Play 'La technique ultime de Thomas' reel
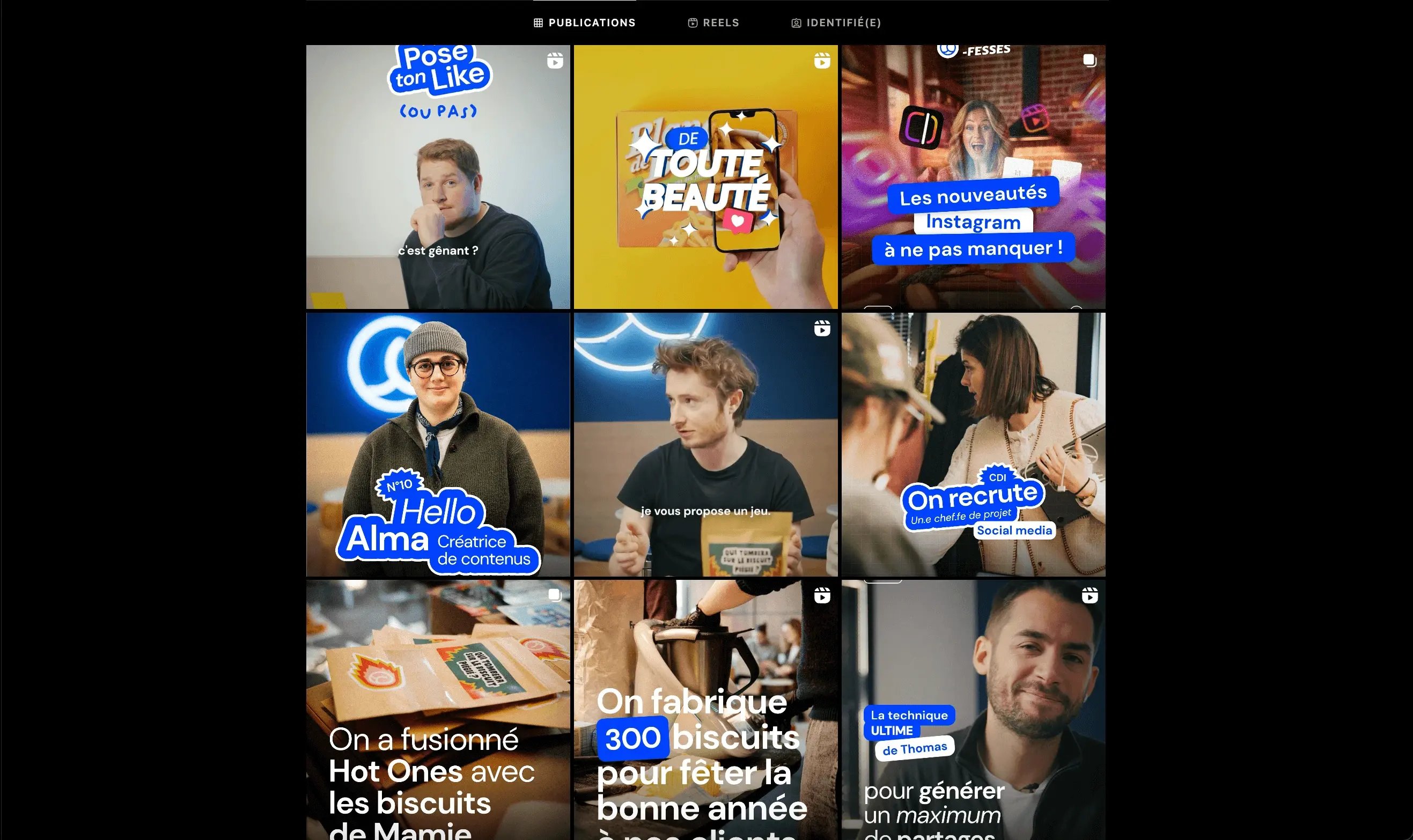Image resolution: width=1413 pixels, height=840 pixels. (973, 710)
